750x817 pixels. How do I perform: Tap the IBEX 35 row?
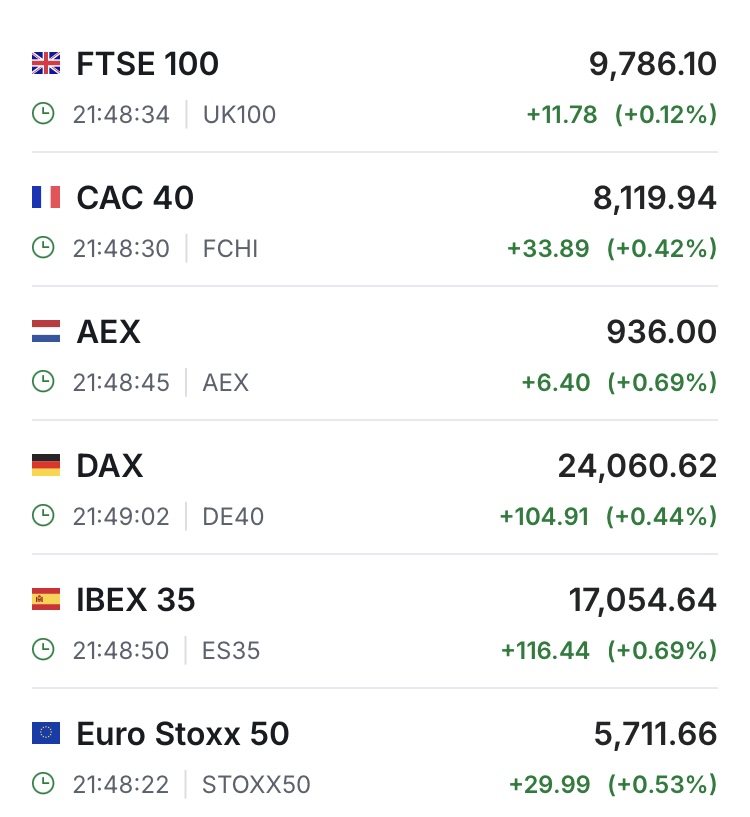point(136,601)
